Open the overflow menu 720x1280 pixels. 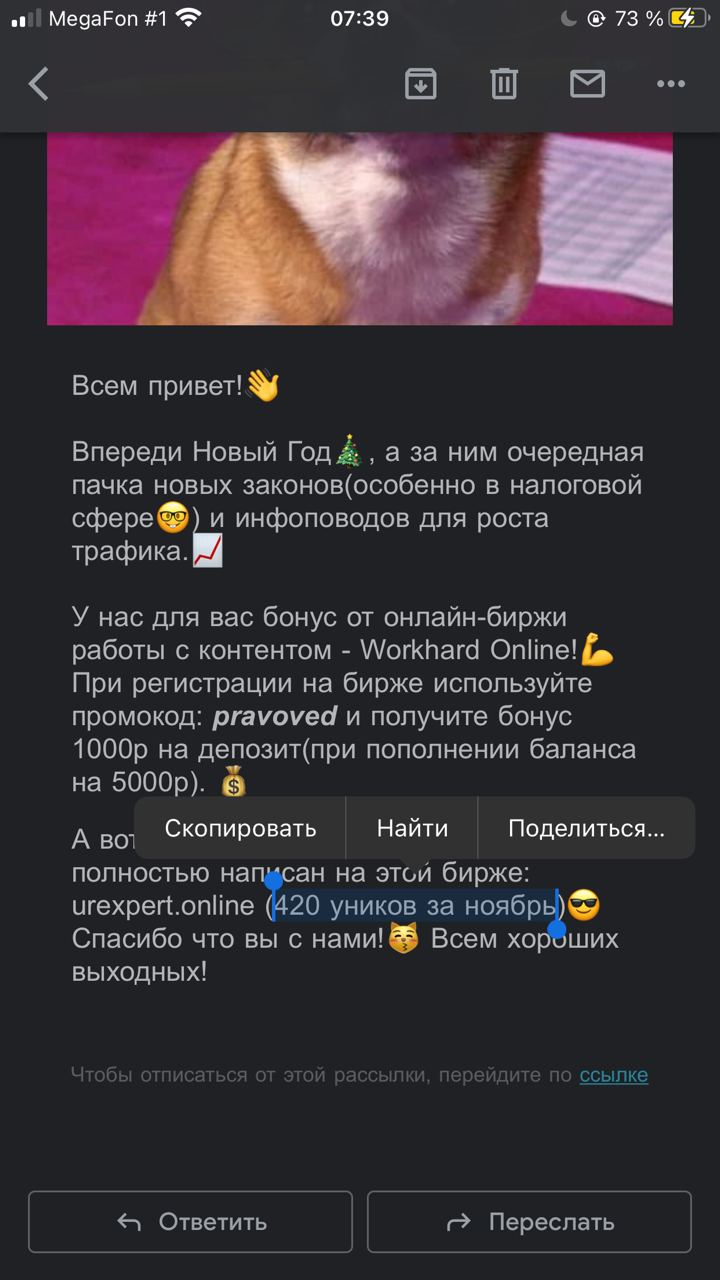670,84
